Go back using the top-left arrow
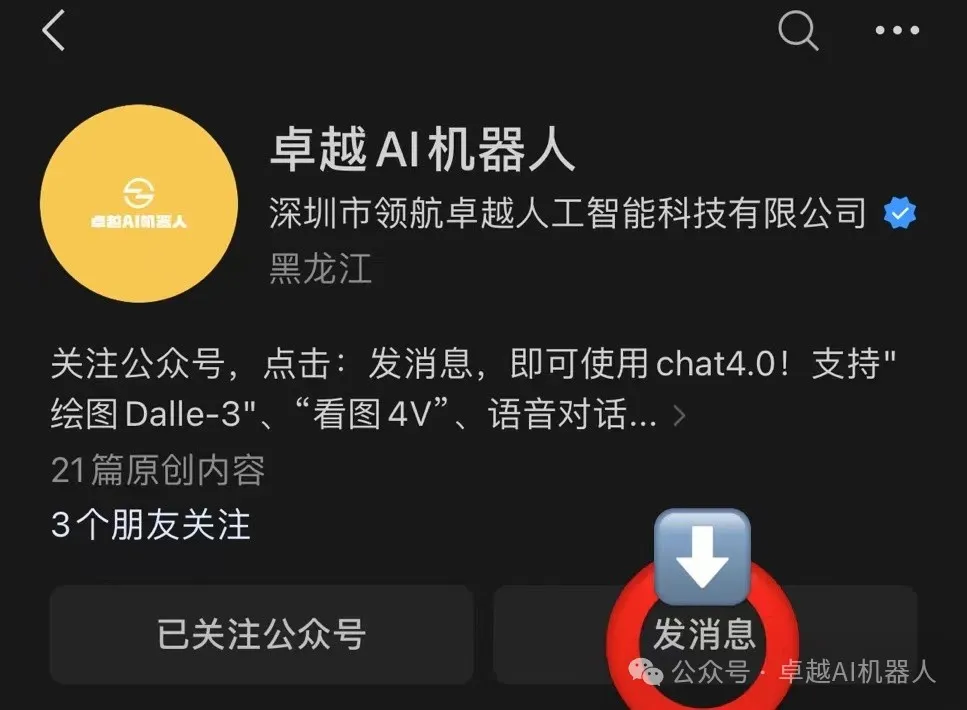967x710 pixels. click(x=54, y=31)
